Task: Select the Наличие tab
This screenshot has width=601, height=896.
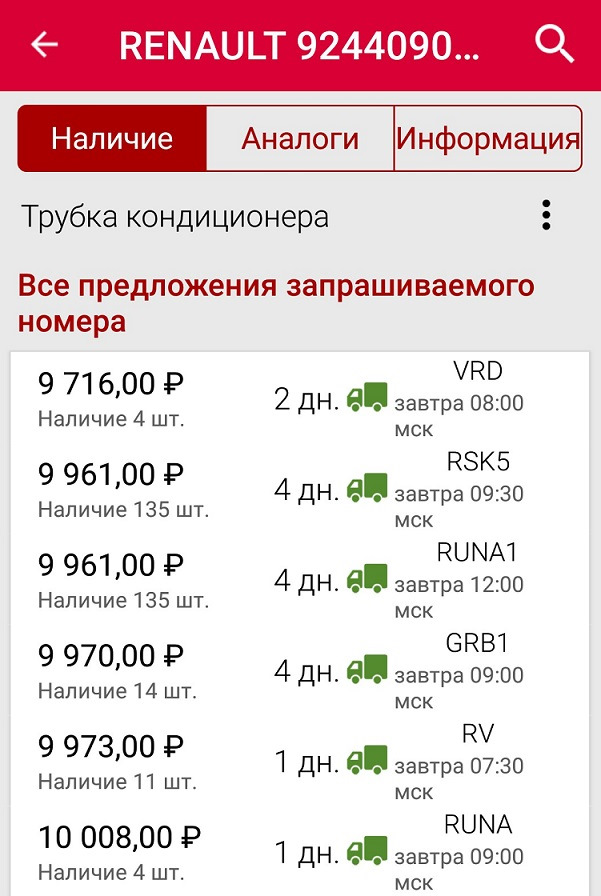Action: (x=112, y=138)
